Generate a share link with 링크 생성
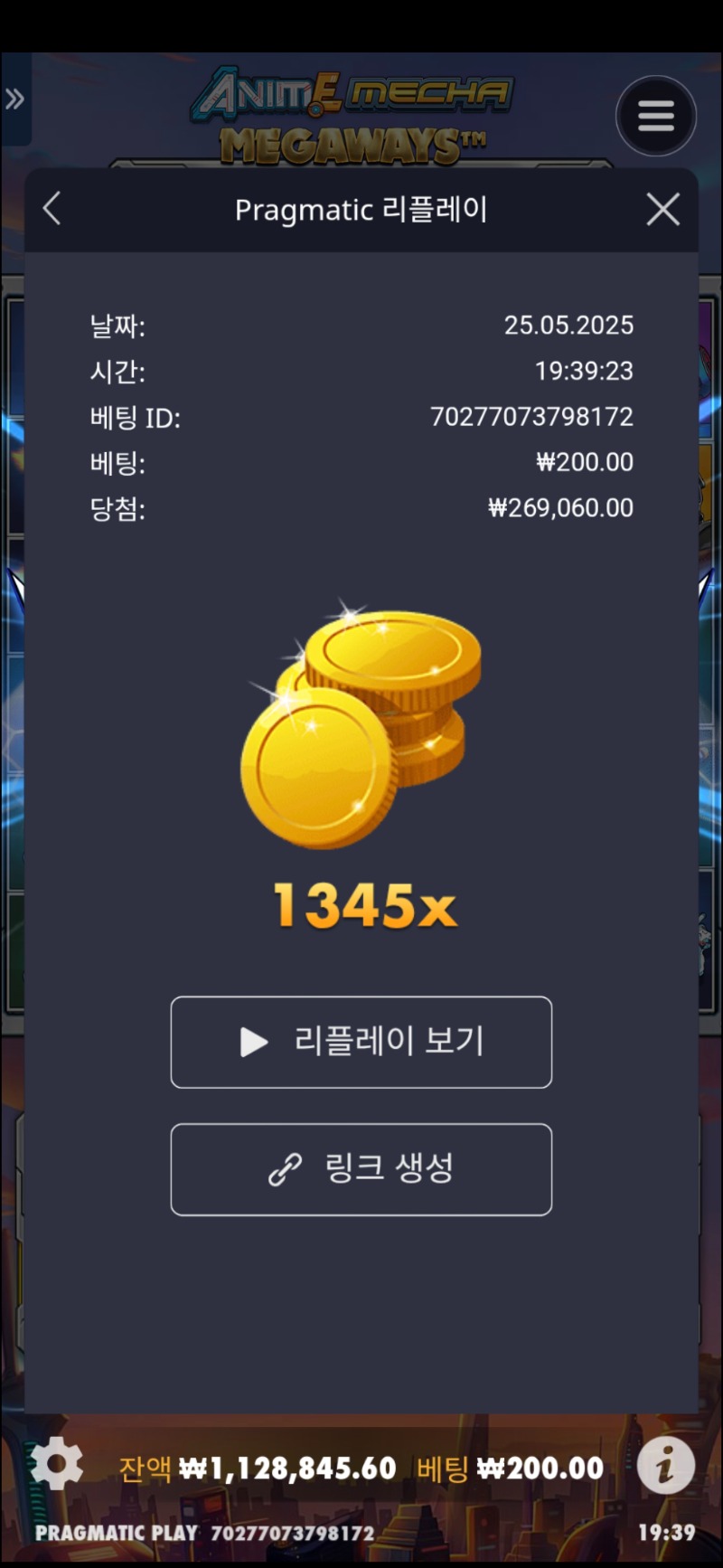 [361, 1169]
